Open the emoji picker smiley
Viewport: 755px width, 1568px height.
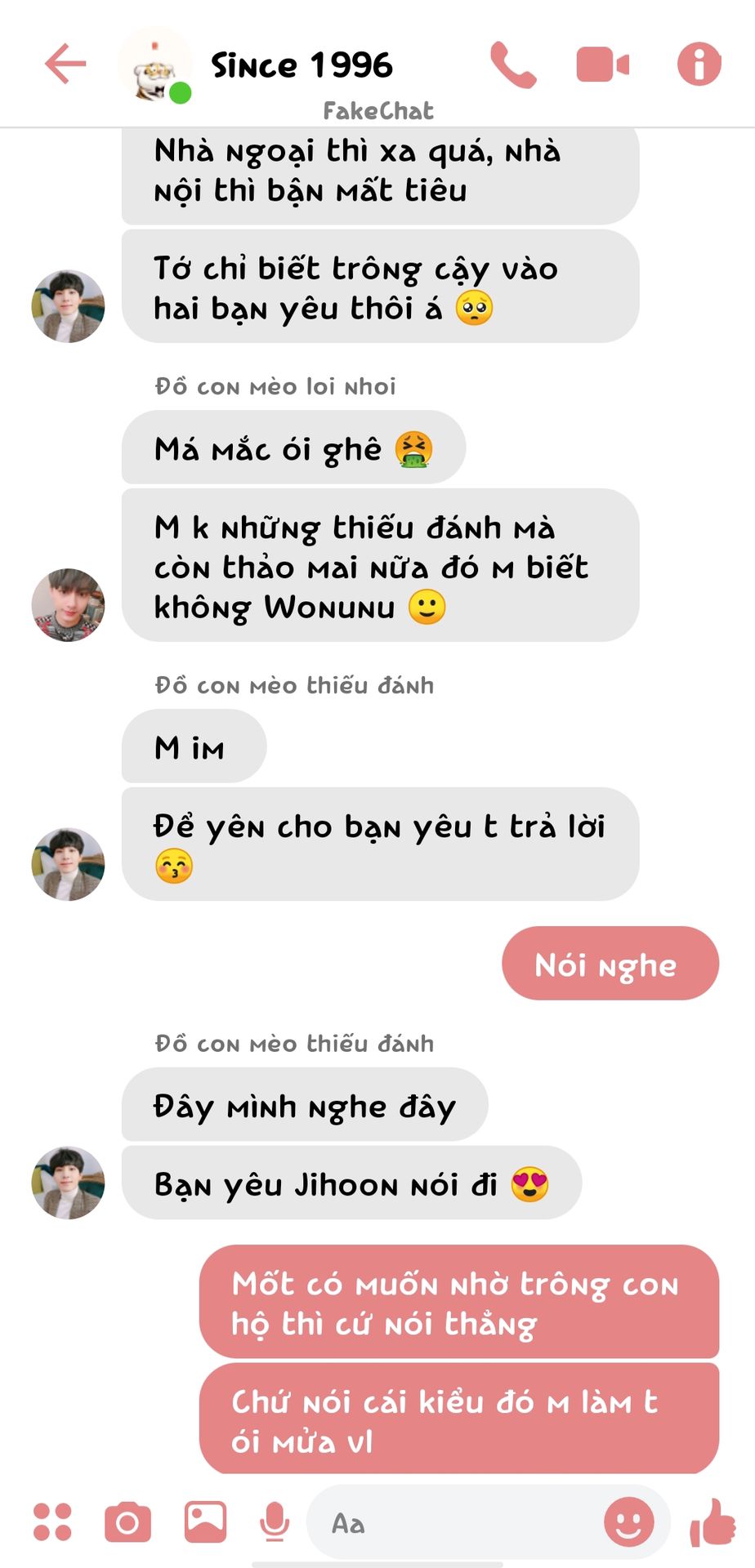(x=628, y=1522)
